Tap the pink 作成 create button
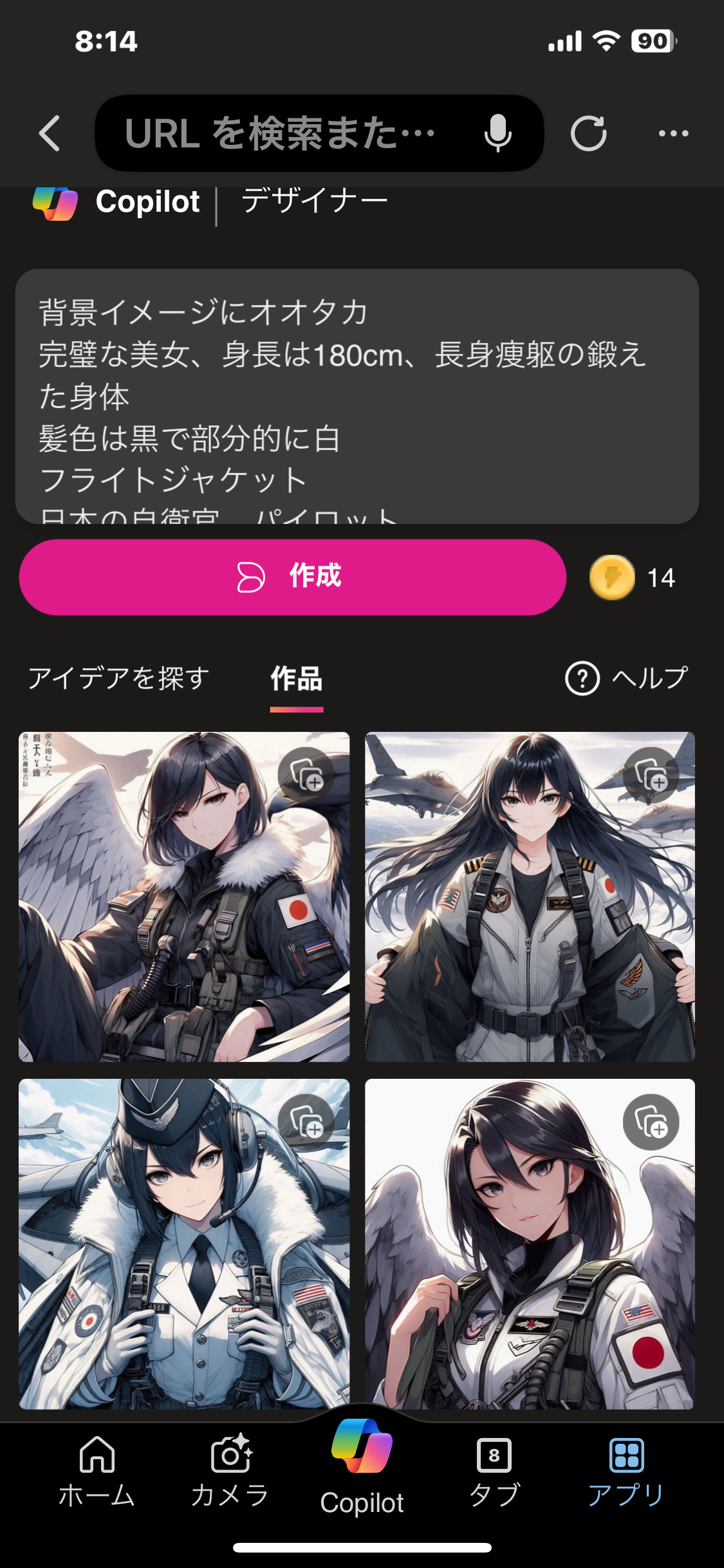This screenshot has height=1568, width=724. coord(293,577)
